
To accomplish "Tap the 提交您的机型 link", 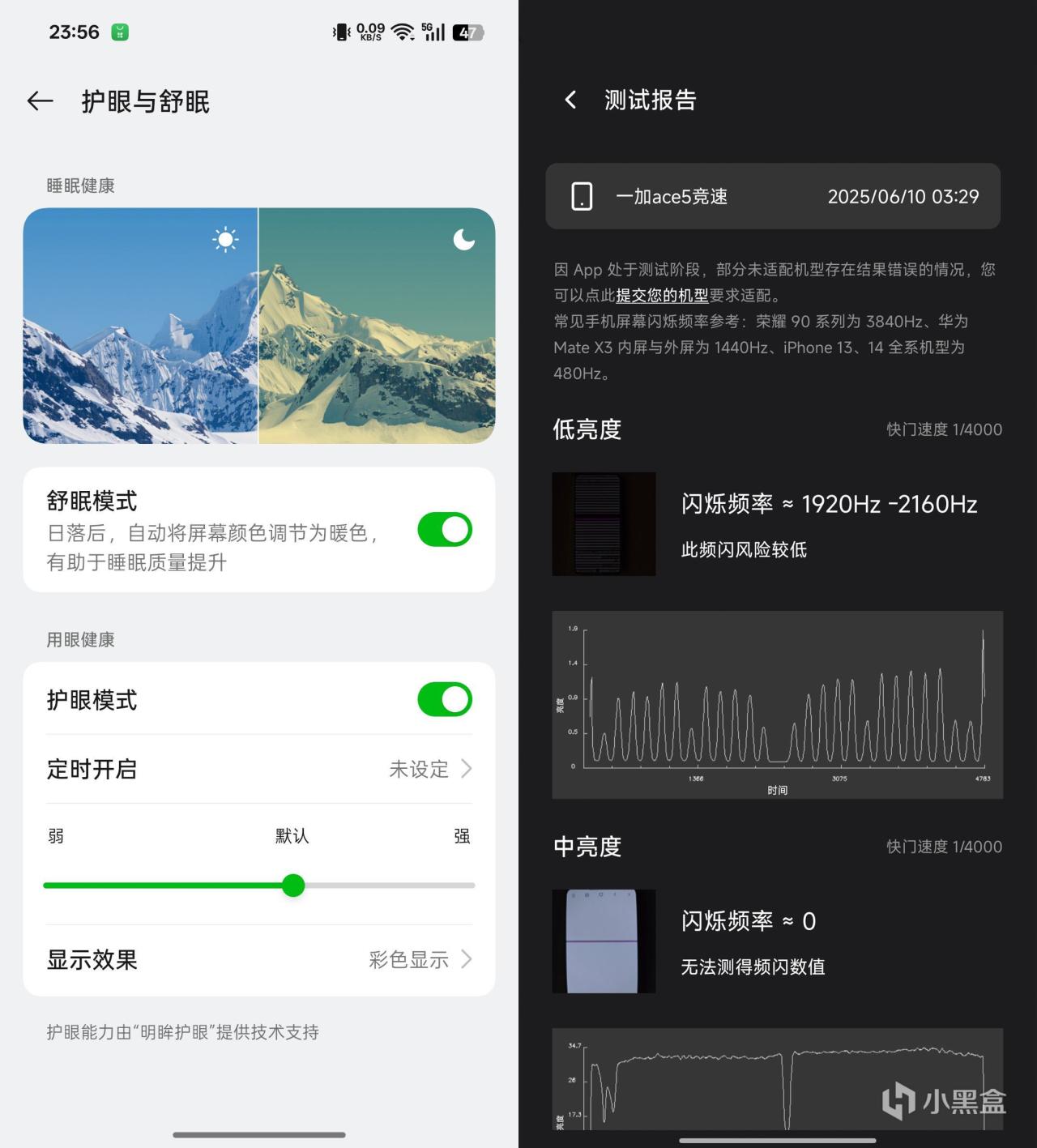I will [662, 296].
